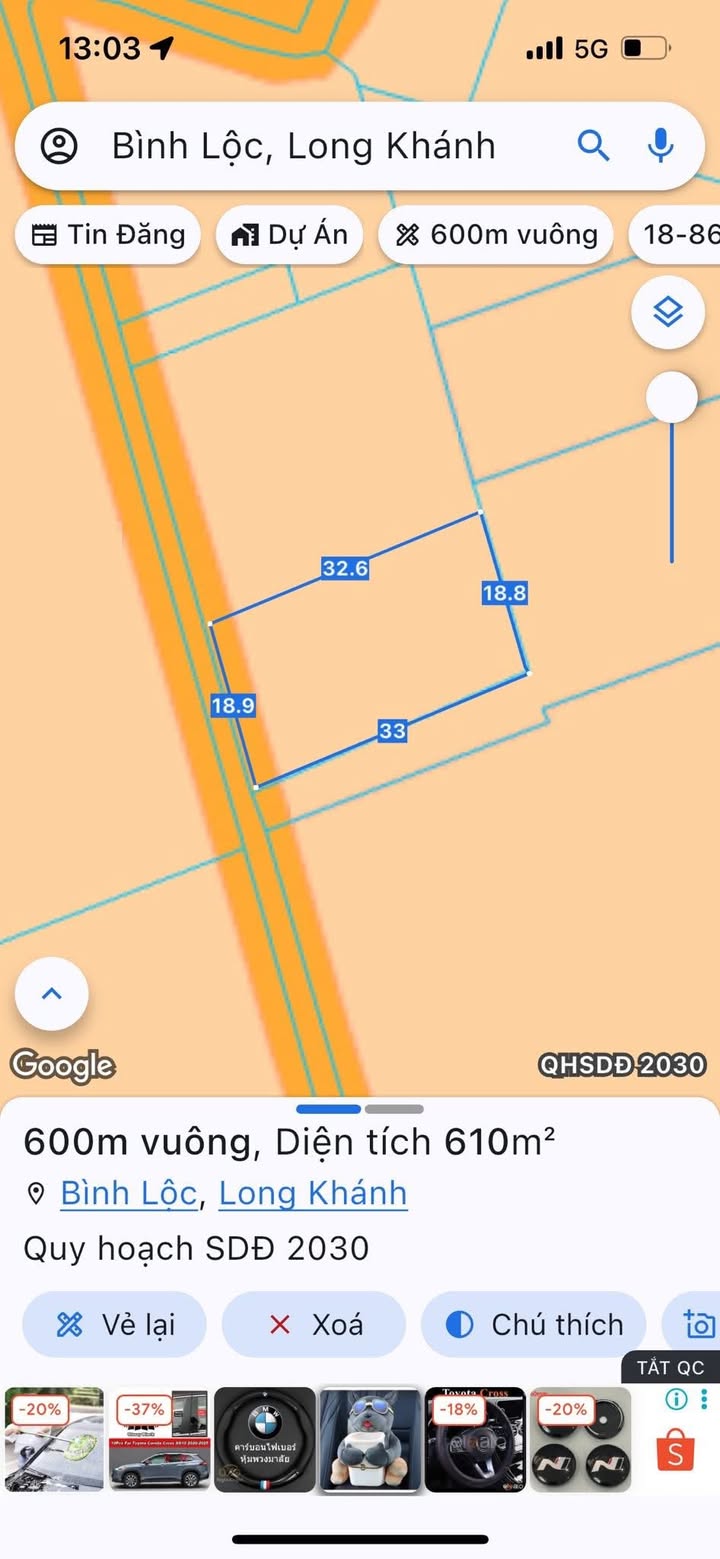Image resolution: width=720 pixels, height=1559 pixels.
Task: Expand the panel with up arrow button
Action: pyautogui.click(x=52, y=994)
